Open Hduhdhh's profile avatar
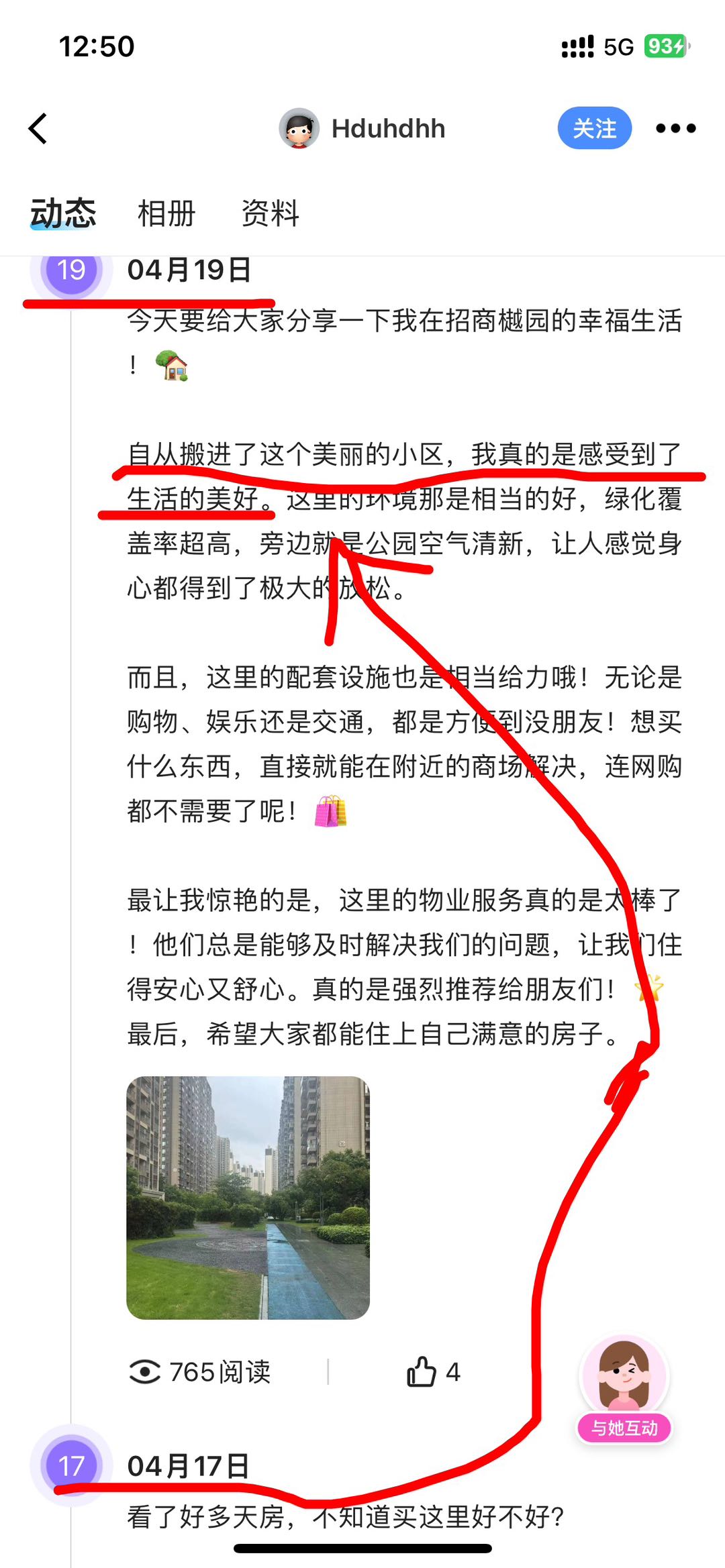Viewport: 725px width, 1568px height. [299, 128]
